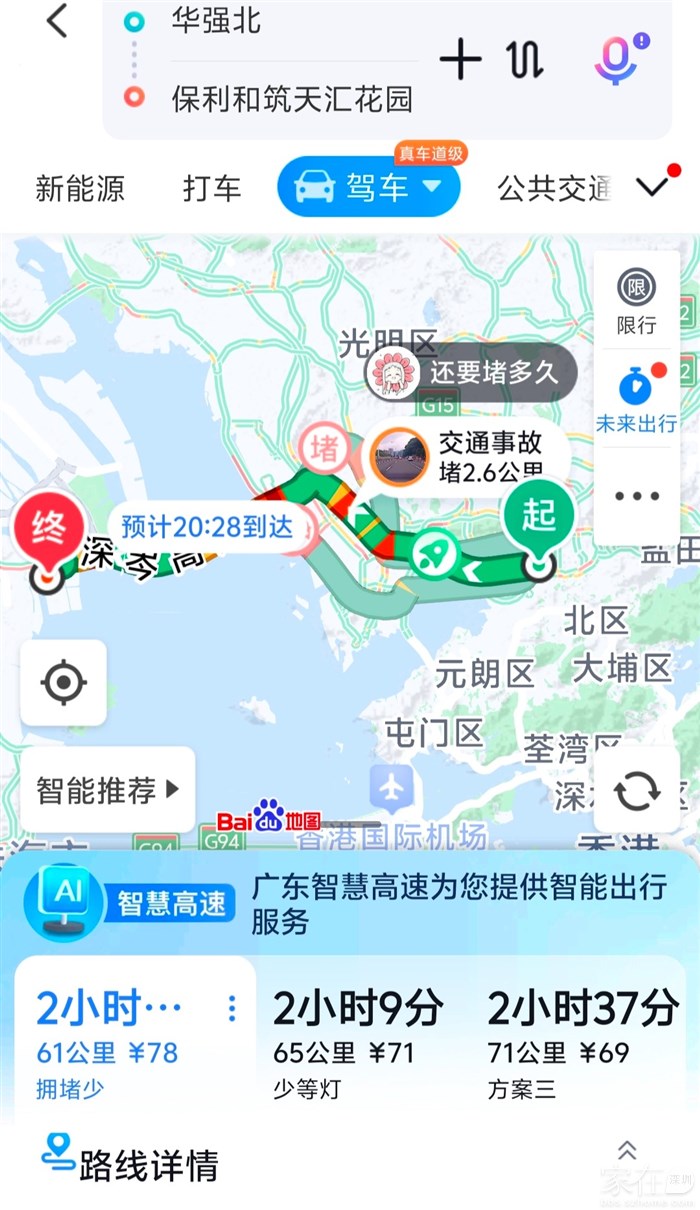Switch to the 公共交通 tab

click(553, 188)
